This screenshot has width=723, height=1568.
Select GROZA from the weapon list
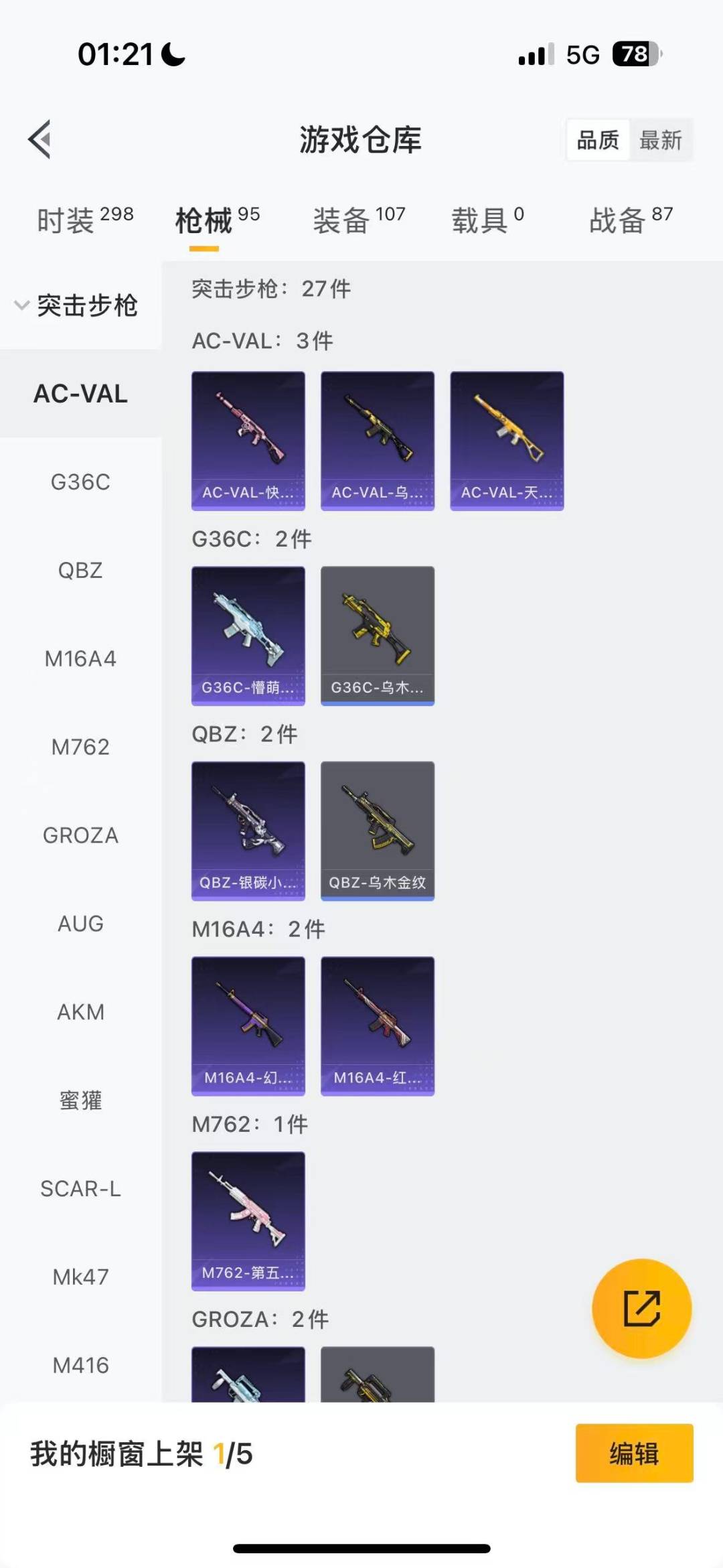pos(80,835)
